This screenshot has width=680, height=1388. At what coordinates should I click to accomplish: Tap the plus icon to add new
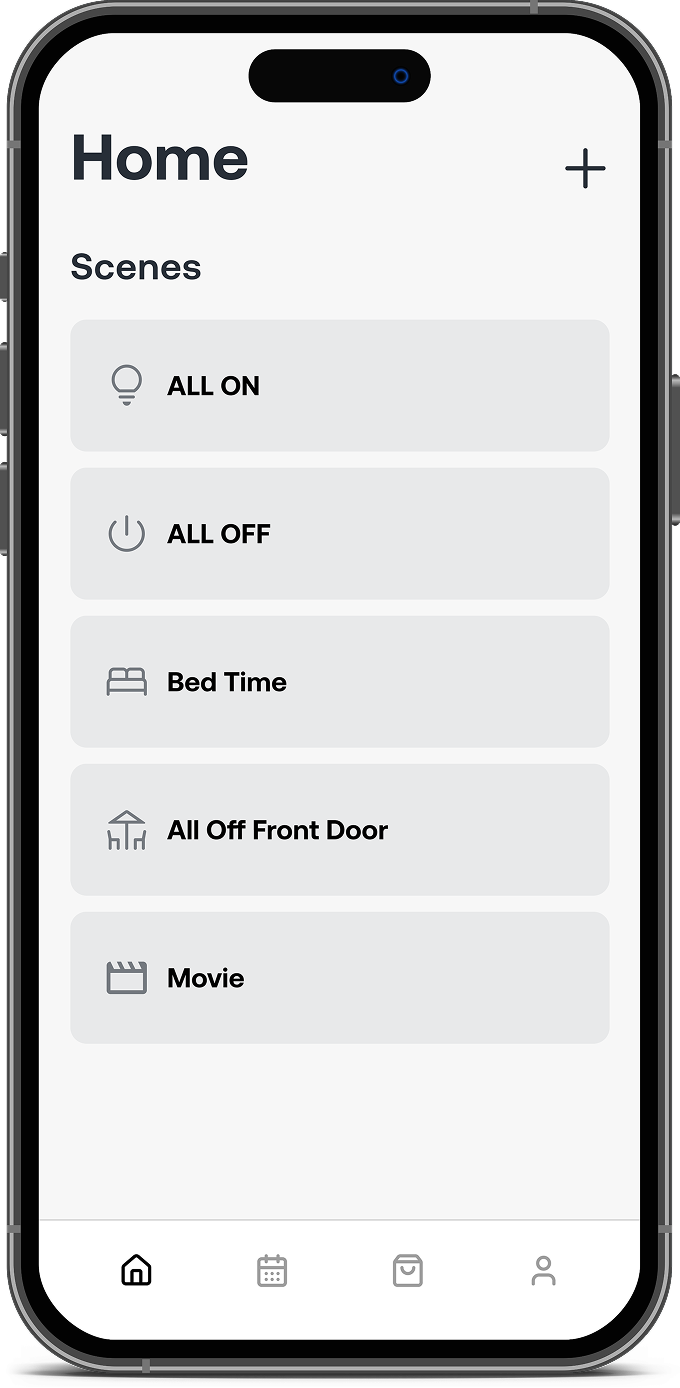585,168
